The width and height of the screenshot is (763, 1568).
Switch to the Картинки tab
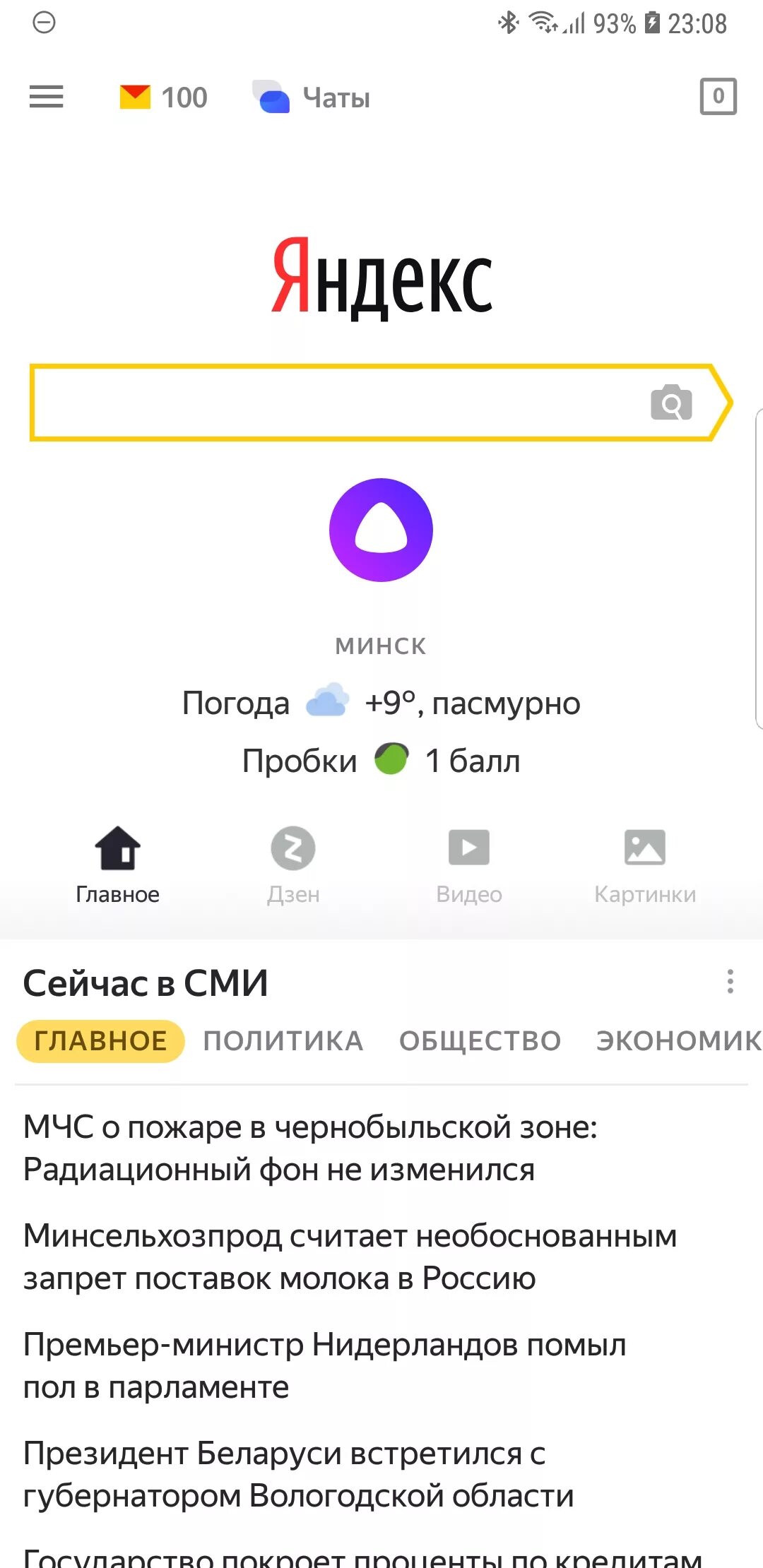coord(645,865)
